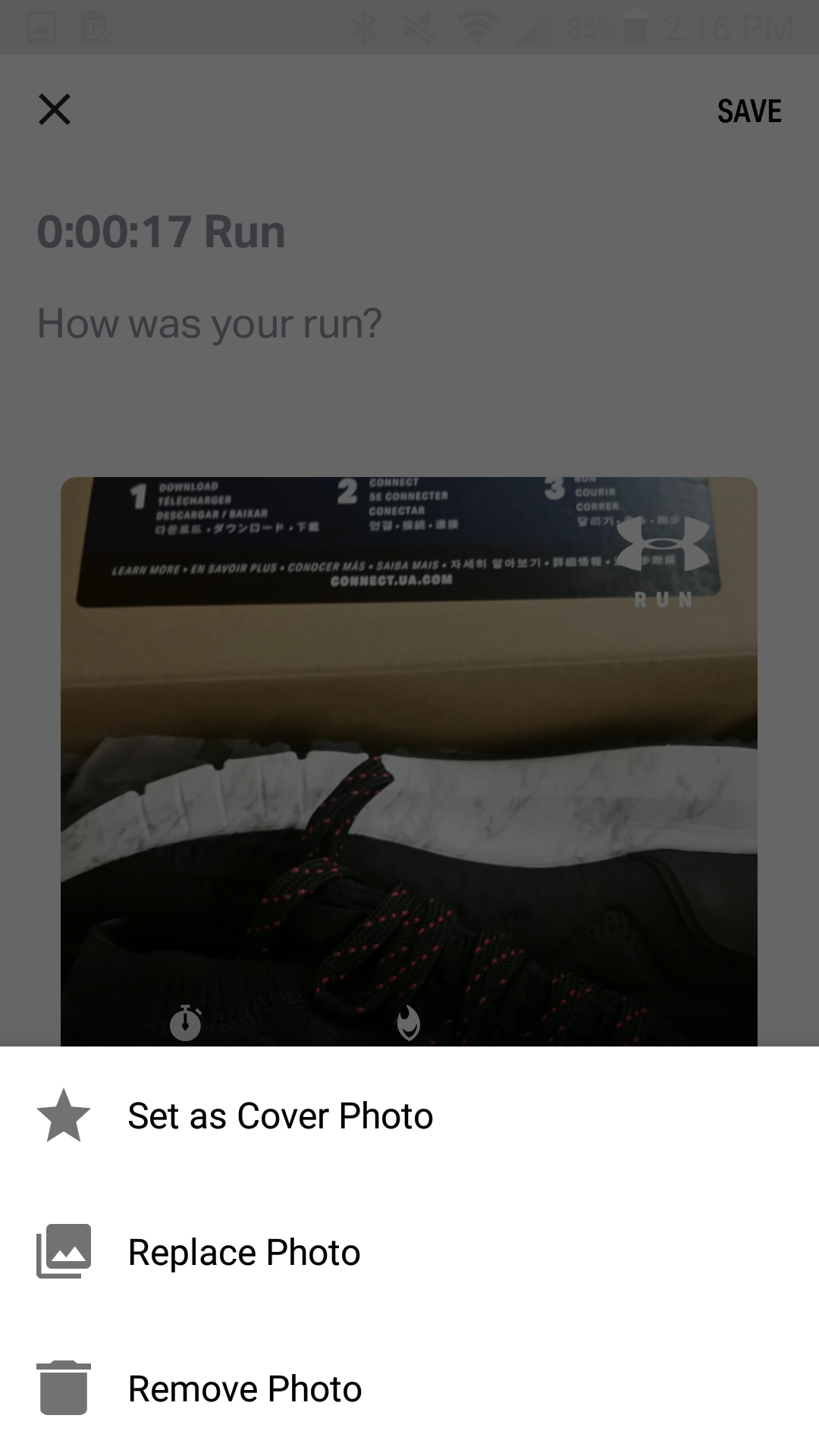Choose Replace Photo option

point(243,1252)
